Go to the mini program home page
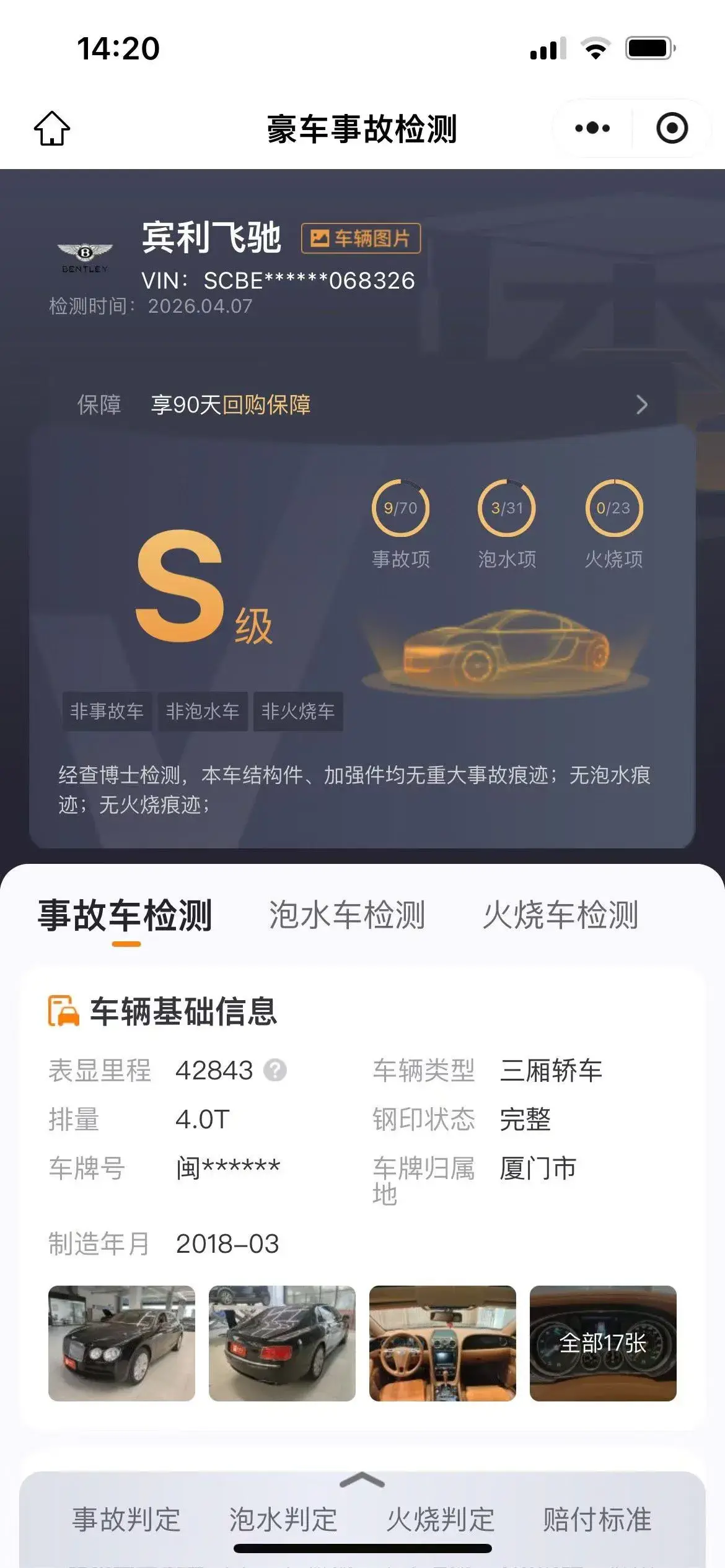Image resolution: width=725 pixels, height=1568 pixels. click(51, 128)
